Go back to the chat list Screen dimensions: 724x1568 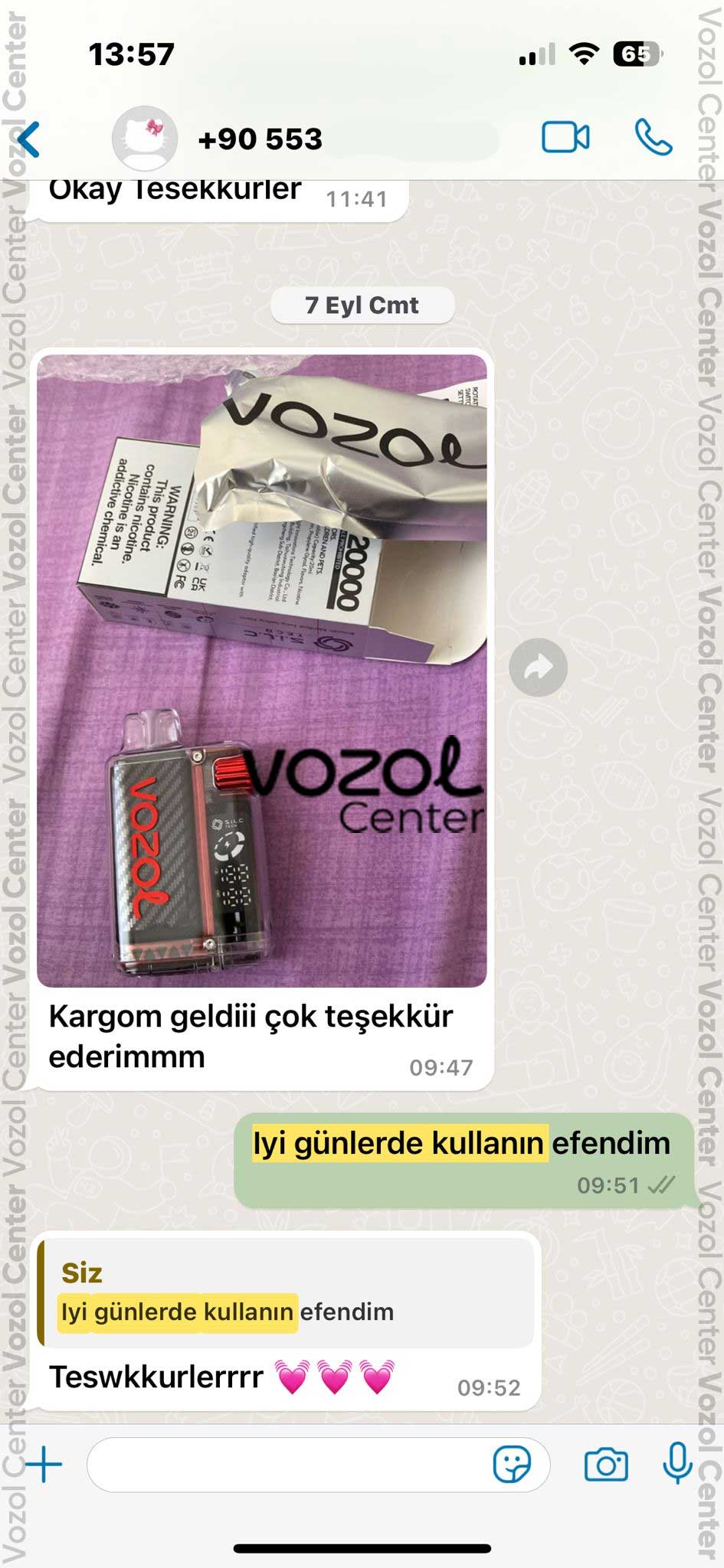[x=29, y=139]
